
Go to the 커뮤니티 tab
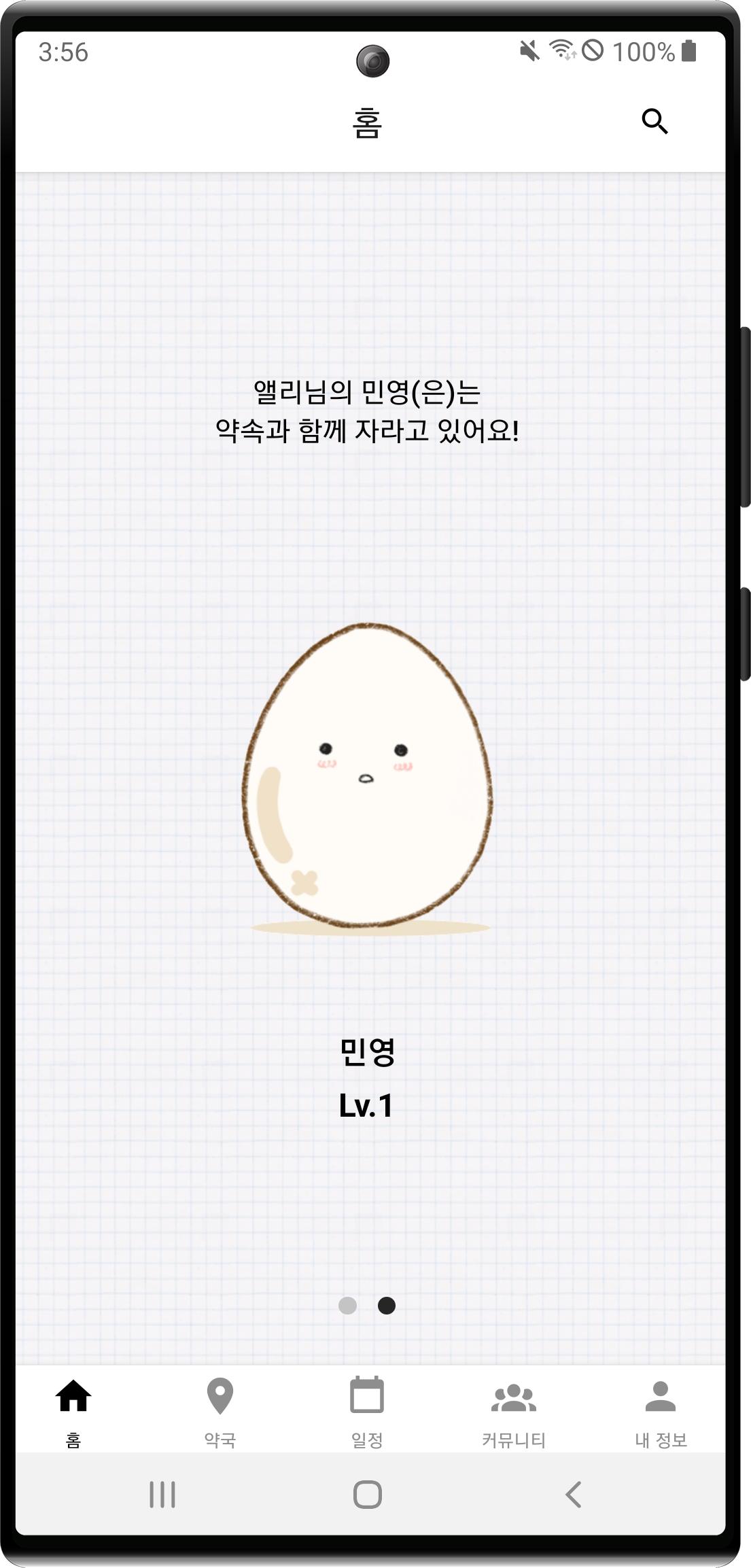point(514,1410)
